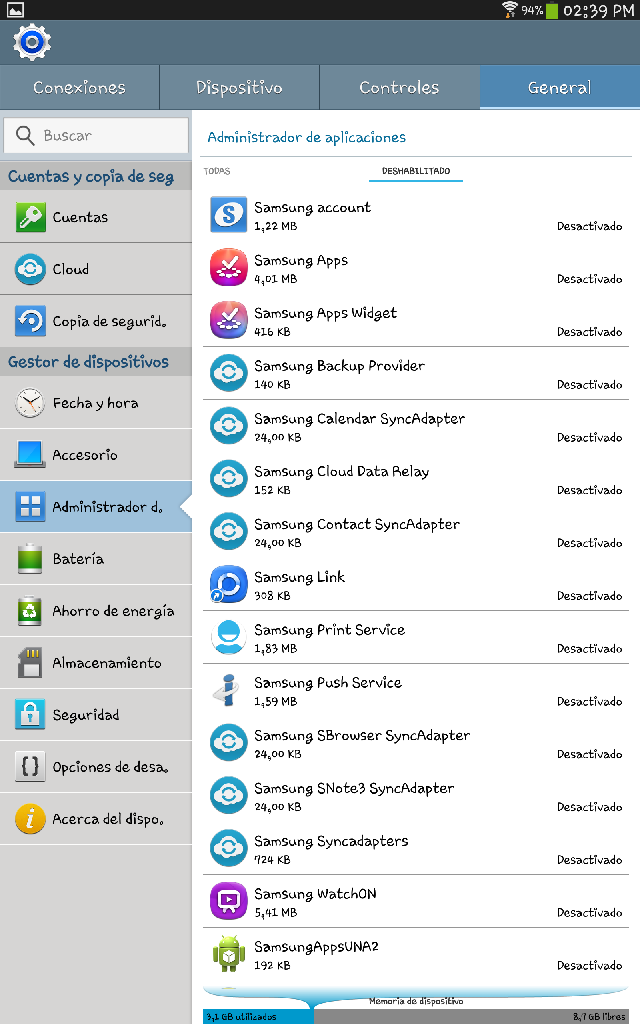This screenshot has height=1024, width=640.
Task: Open Batería settings
Action: pyautogui.click(x=95, y=559)
